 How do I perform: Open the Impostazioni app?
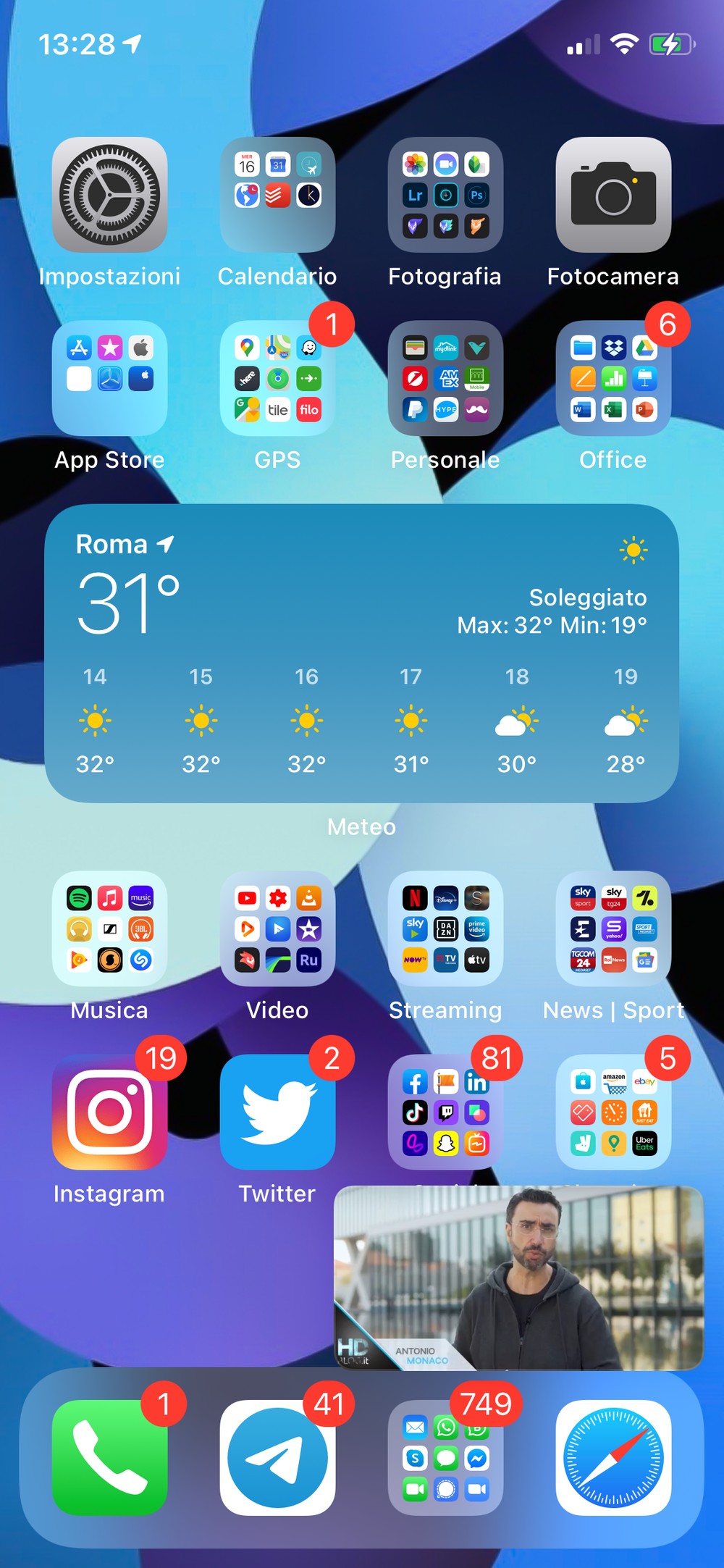109,195
